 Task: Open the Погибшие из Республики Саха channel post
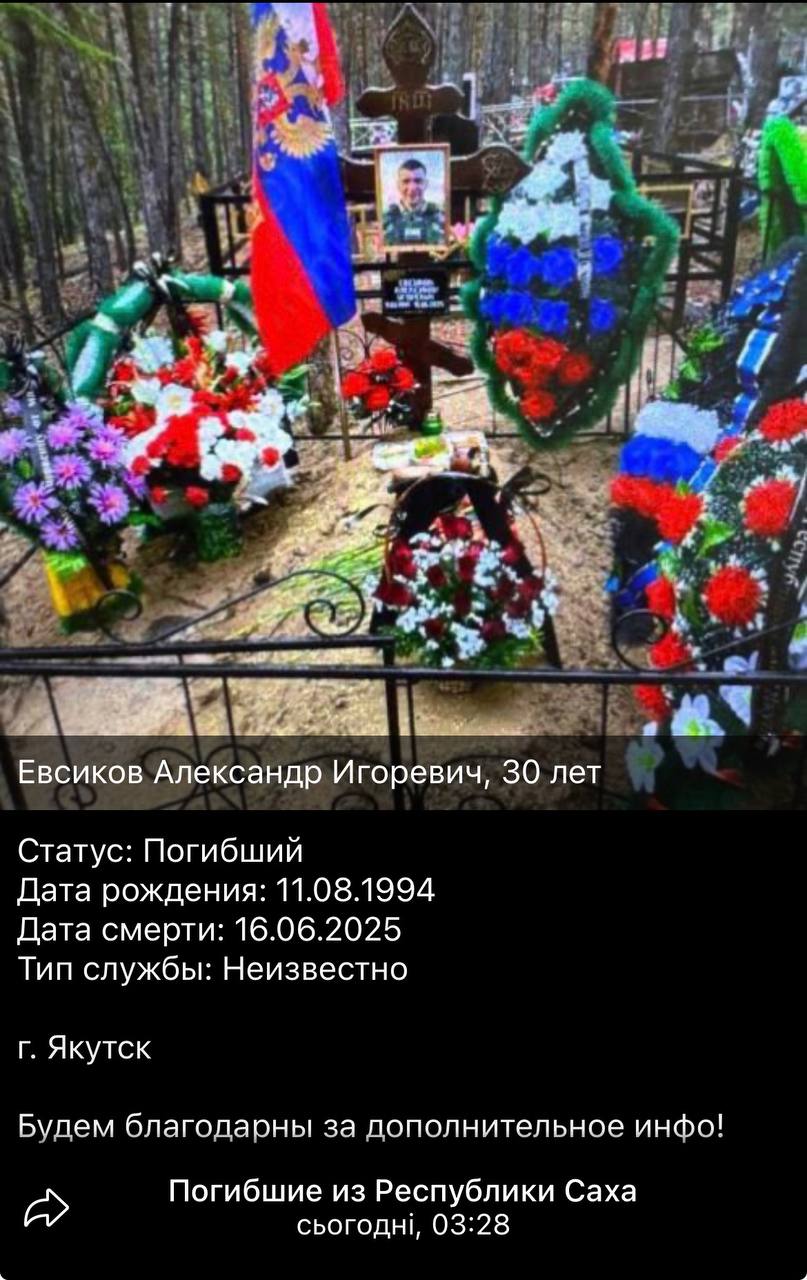click(402, 1191)
